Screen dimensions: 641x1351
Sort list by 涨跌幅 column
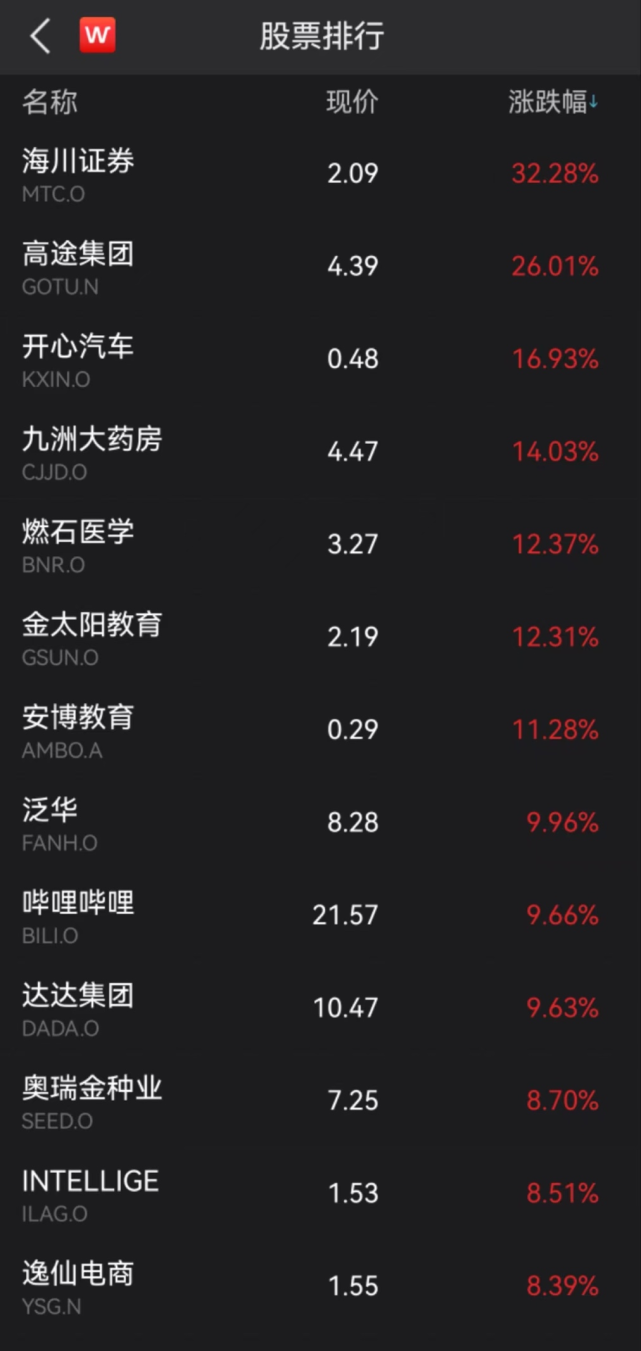tap(553, 102)
